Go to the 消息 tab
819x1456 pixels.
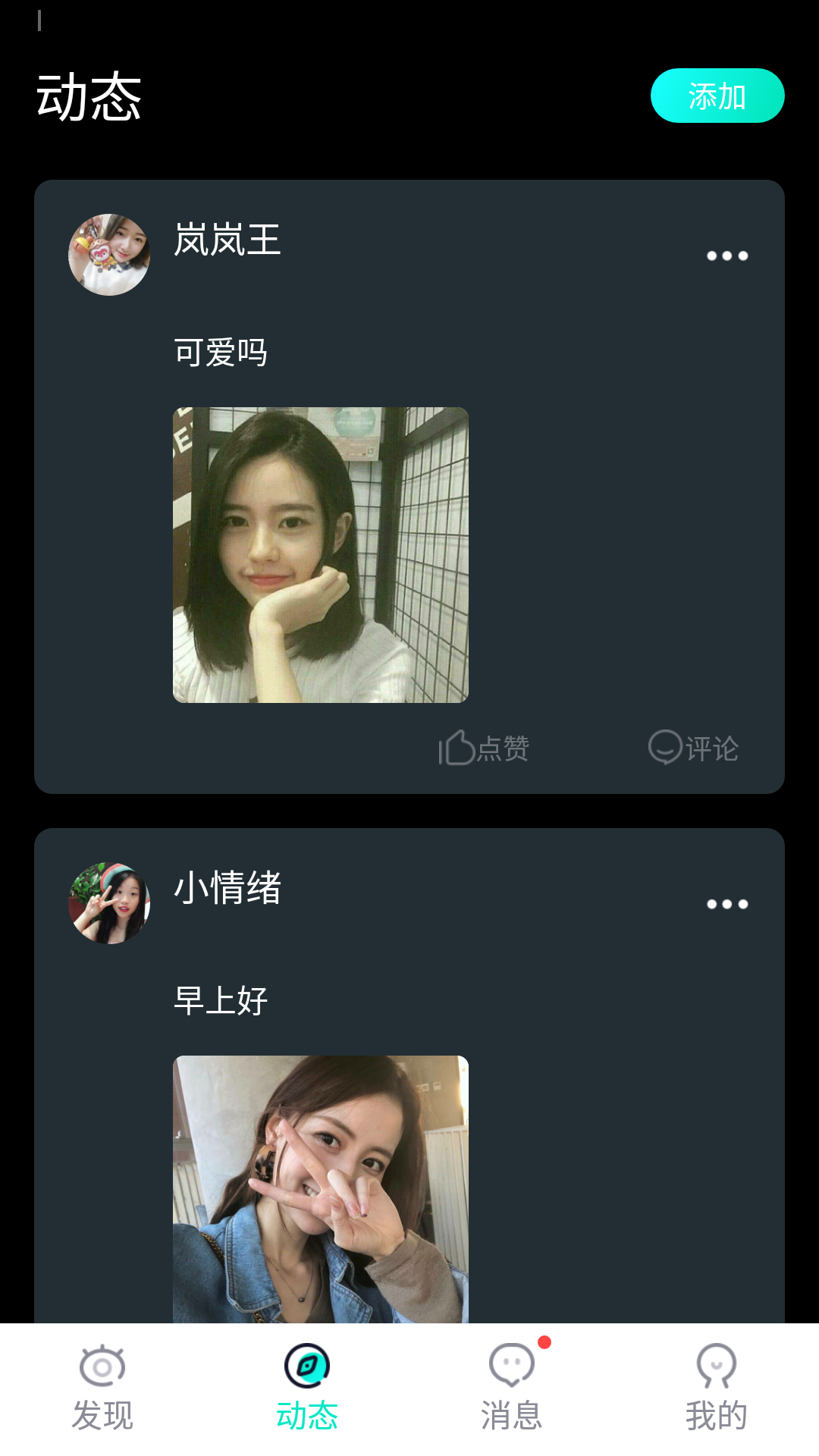[512, 1389]
